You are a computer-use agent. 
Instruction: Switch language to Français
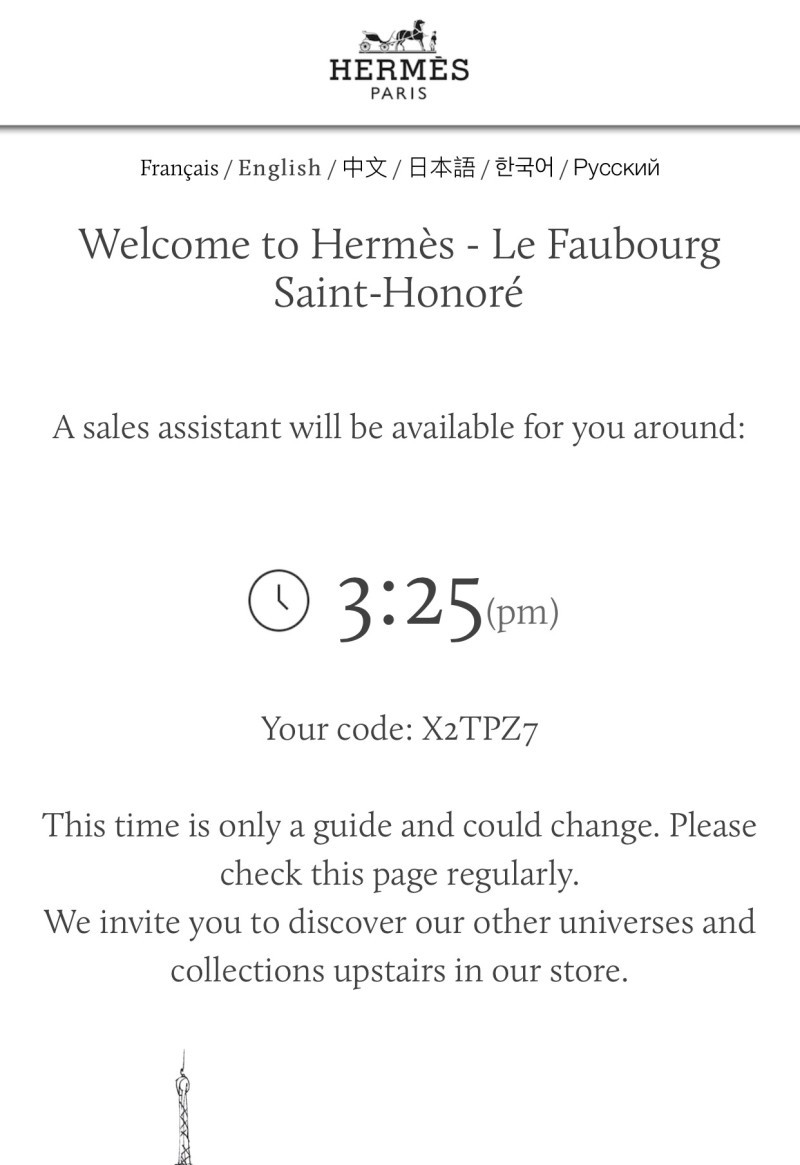click(x=179, y=168)
